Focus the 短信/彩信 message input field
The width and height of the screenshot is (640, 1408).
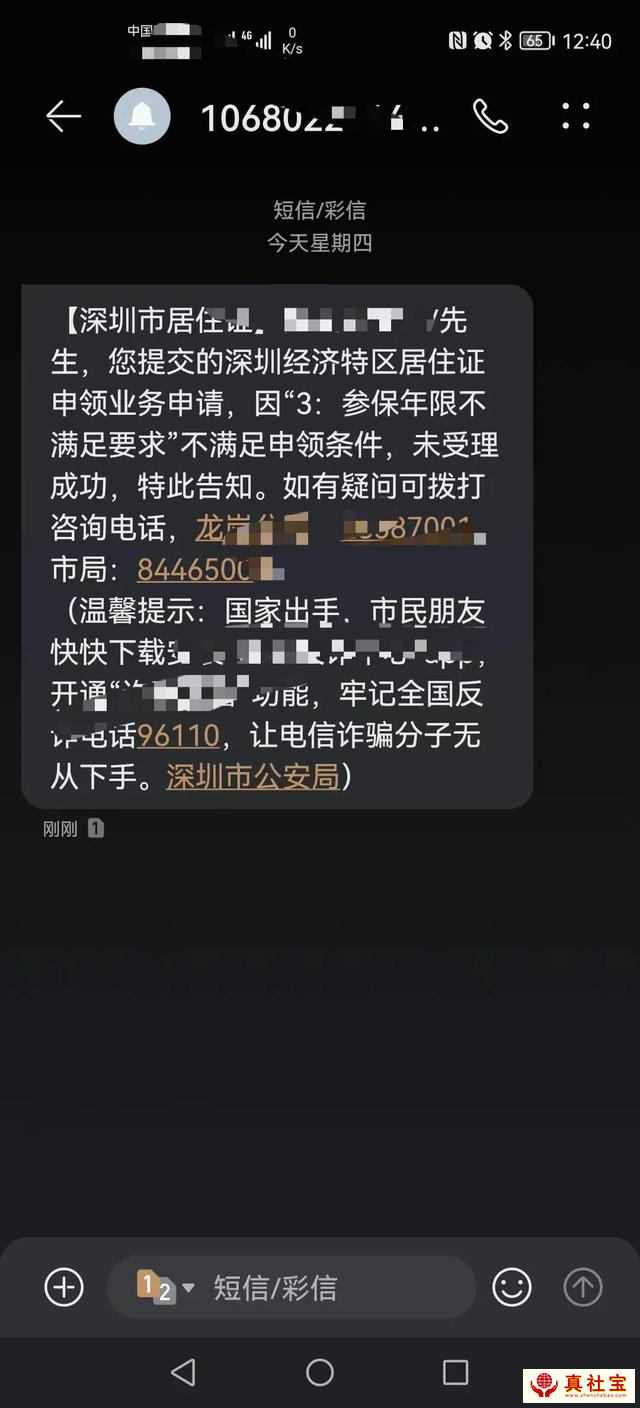(330, 1287)
